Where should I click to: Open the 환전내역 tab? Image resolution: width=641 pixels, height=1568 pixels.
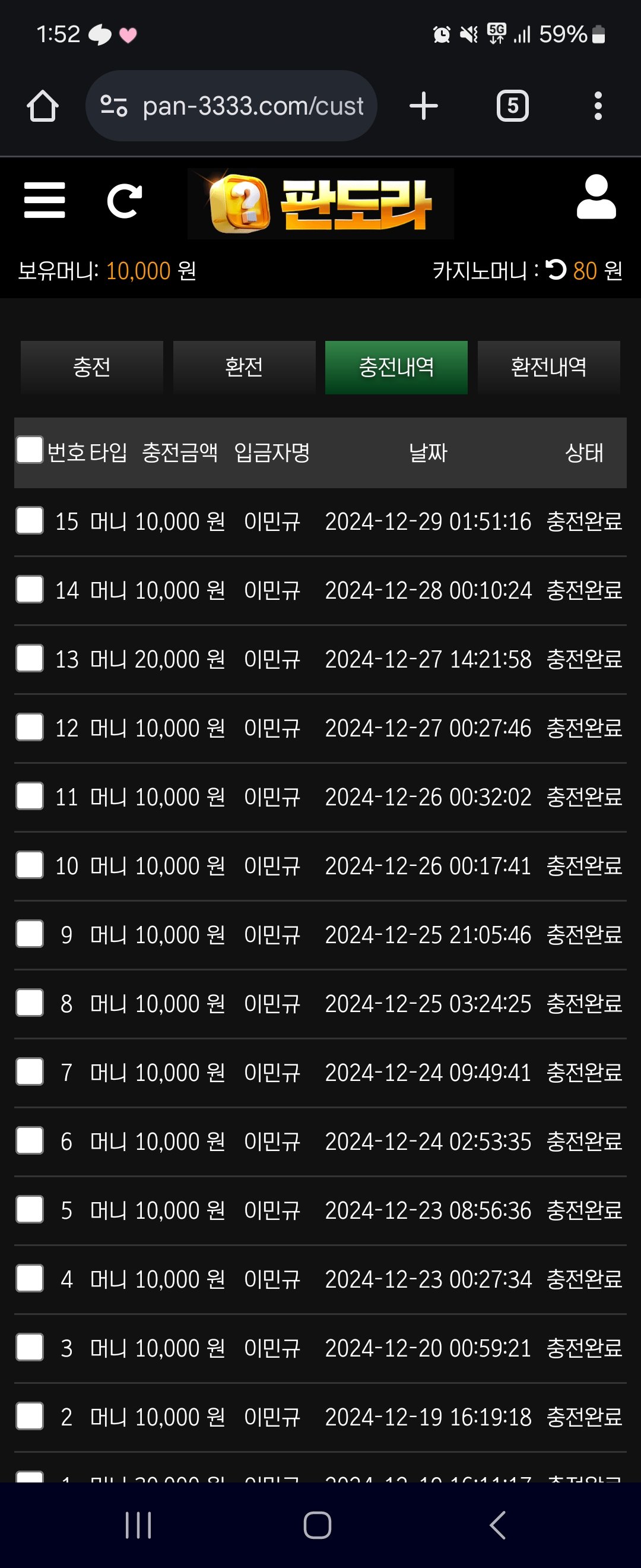(548, 367)
